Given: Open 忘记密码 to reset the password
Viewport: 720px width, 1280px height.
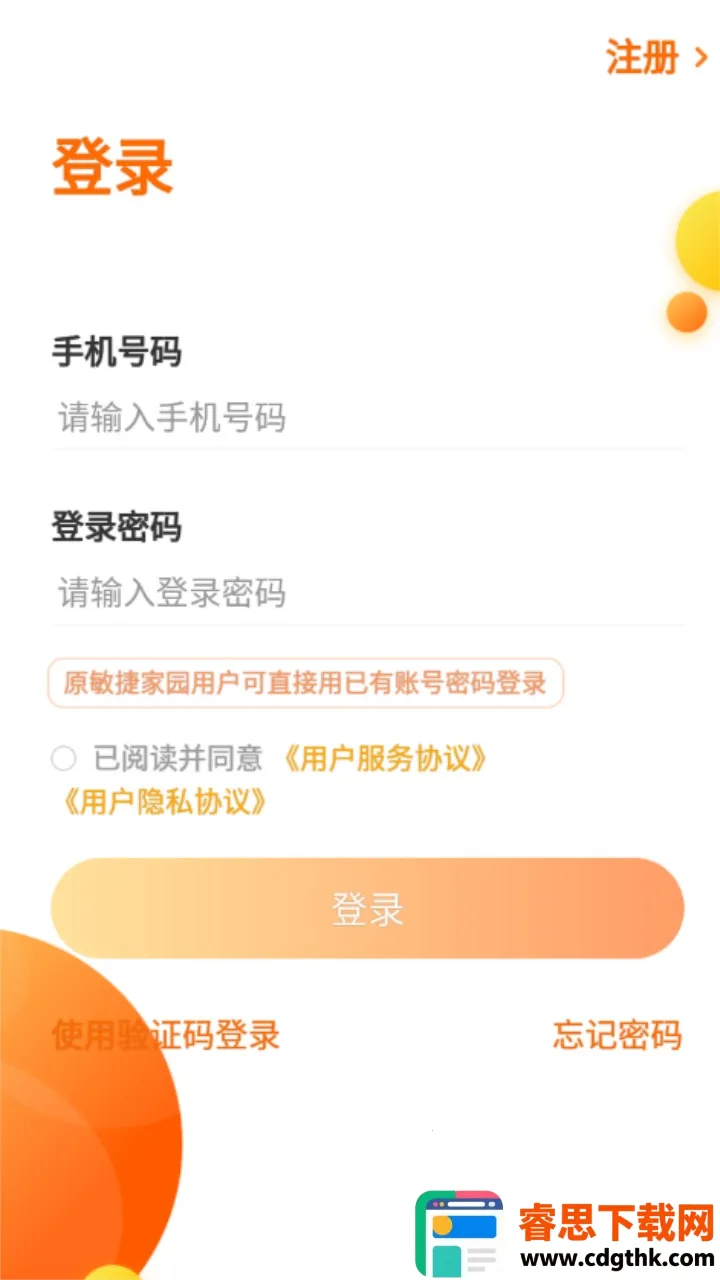Looking at the screenshot, I should (x=617, y=1035).
